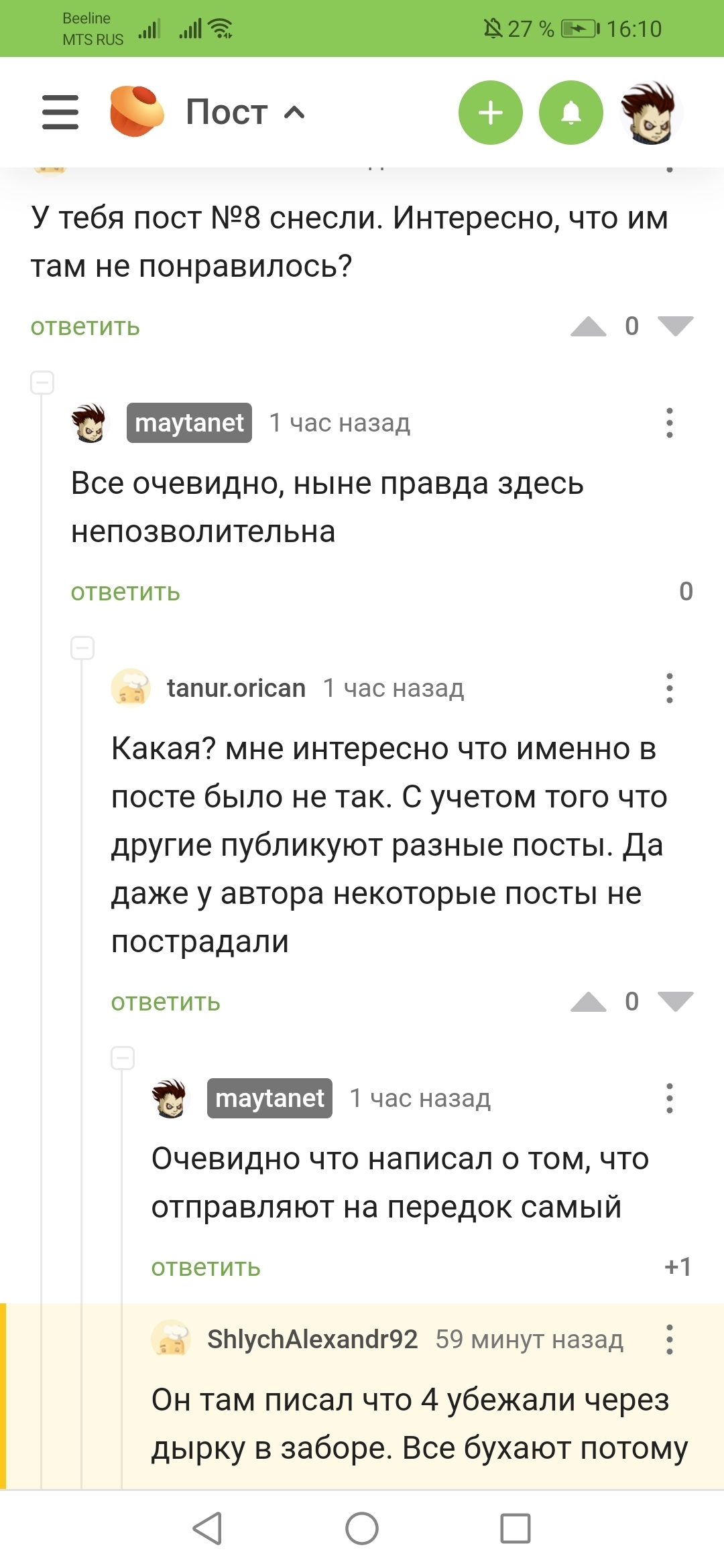Go back with system back button

207,1528
